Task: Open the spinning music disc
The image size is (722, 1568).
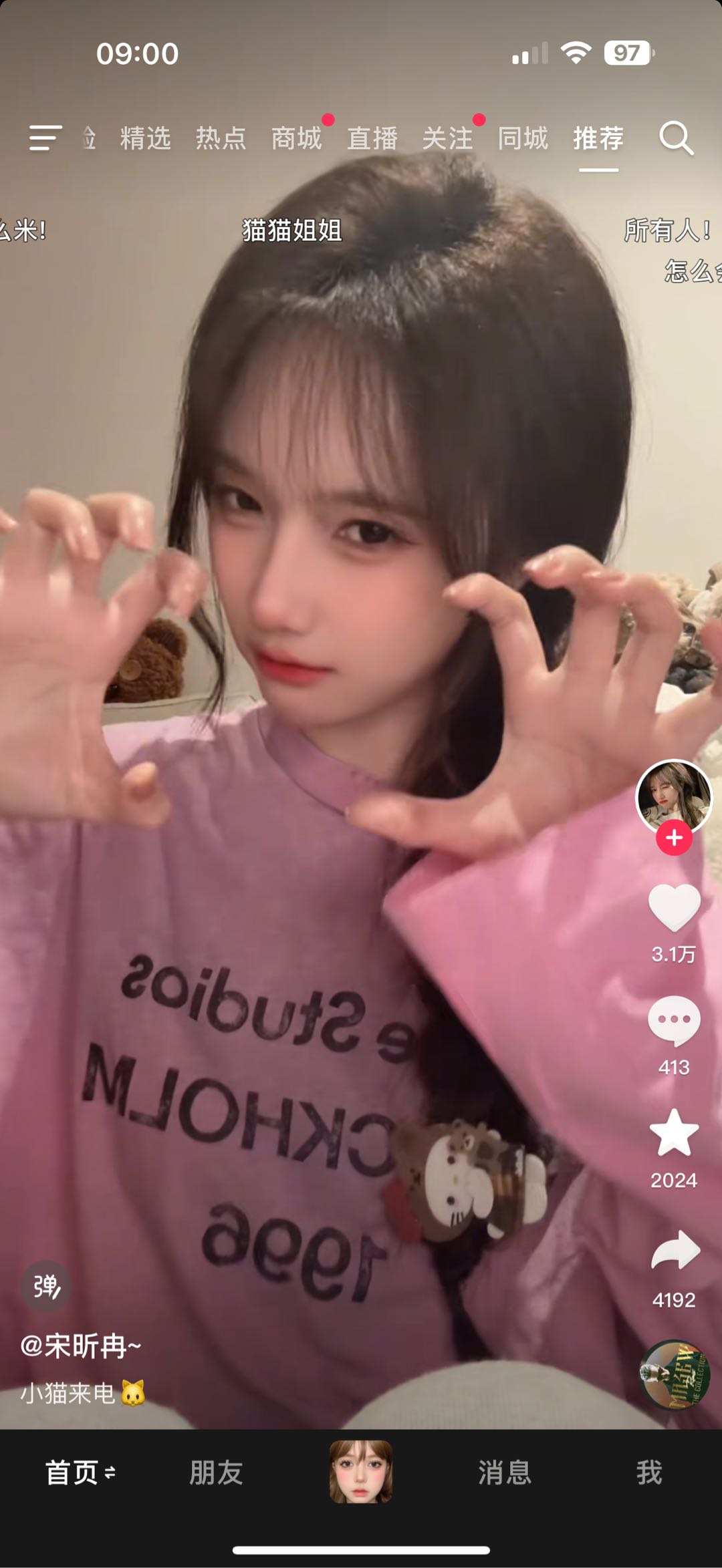Action: (674, 1375)
